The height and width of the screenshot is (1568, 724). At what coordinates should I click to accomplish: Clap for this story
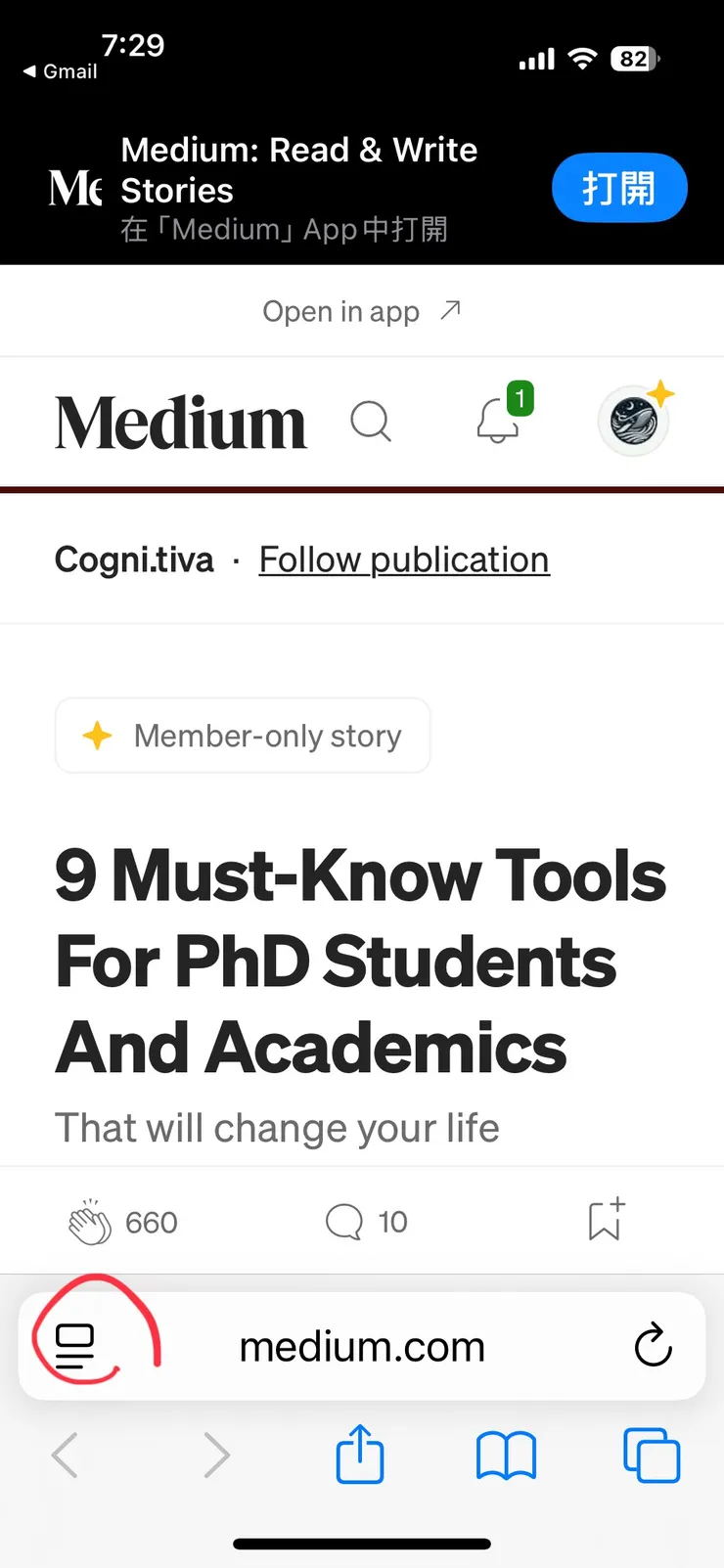(x=90, y=1222)
